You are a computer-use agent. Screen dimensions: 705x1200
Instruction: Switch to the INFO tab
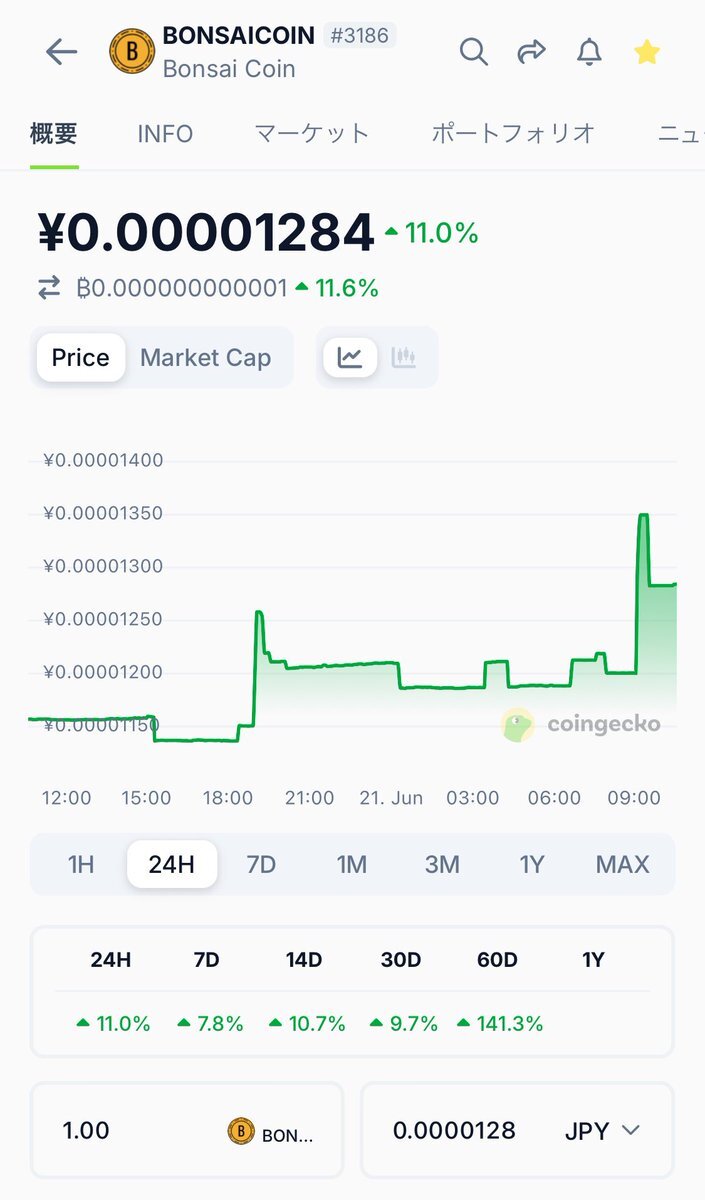tap(165, 134)
